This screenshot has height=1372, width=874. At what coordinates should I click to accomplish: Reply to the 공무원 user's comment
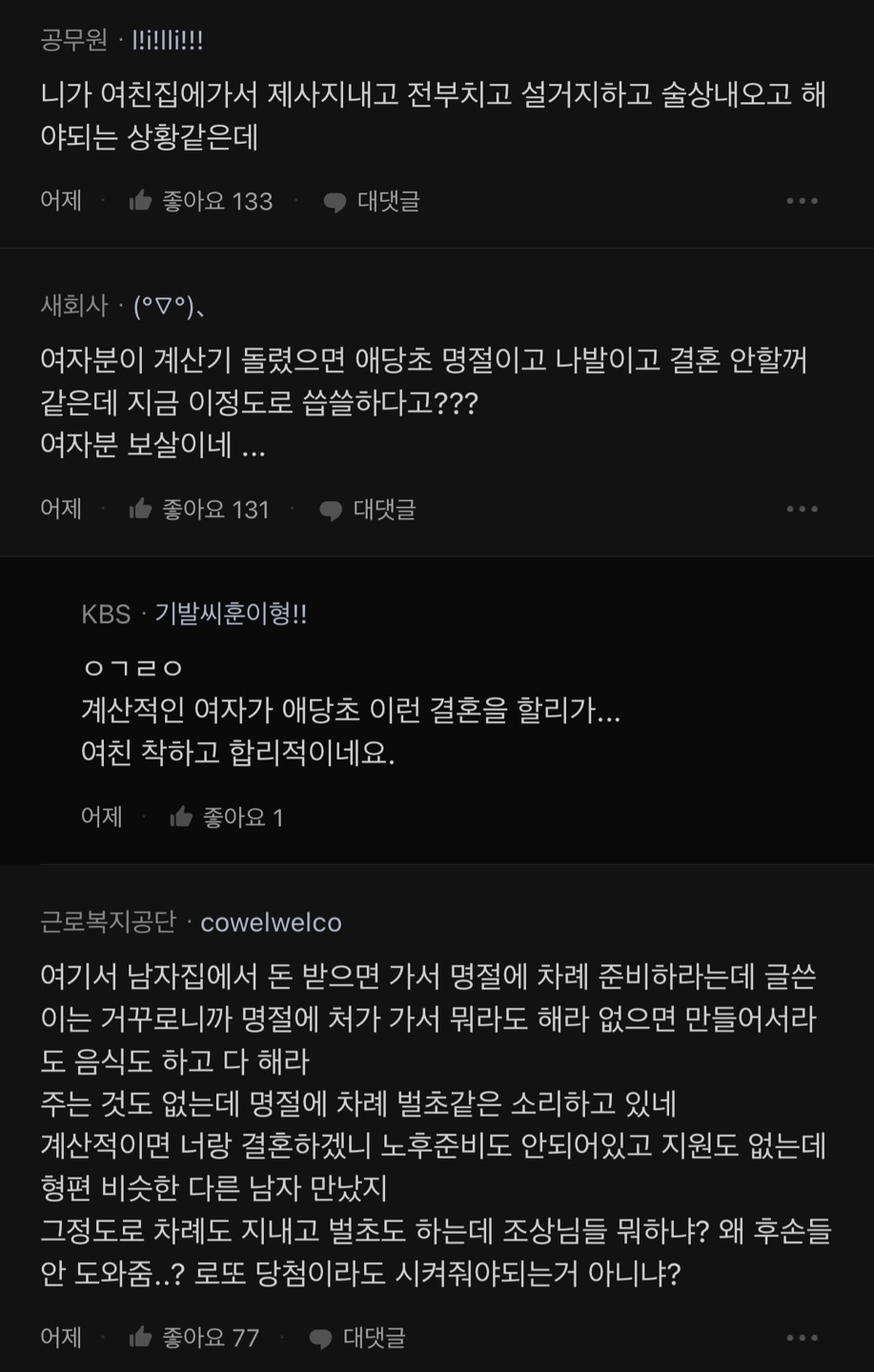(372, 201)
